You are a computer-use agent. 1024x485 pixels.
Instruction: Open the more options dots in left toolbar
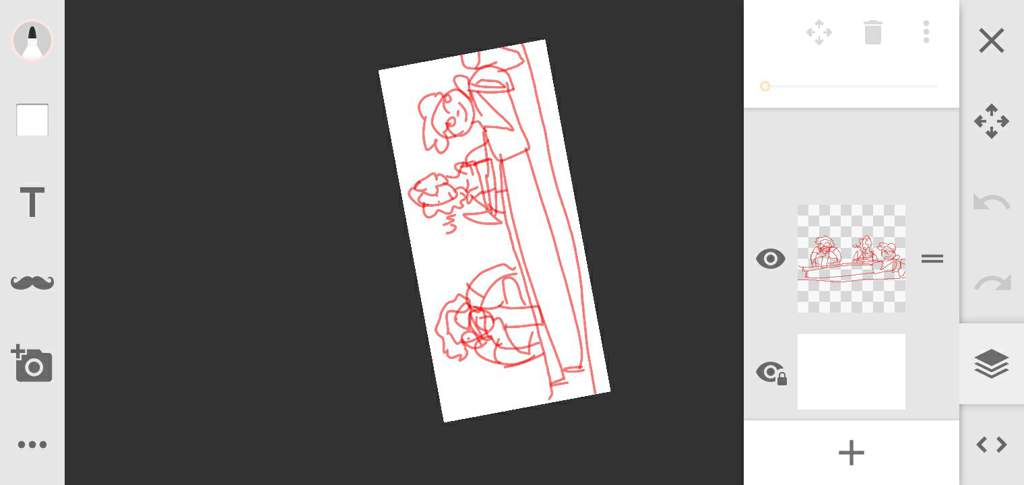coord(32,445)
